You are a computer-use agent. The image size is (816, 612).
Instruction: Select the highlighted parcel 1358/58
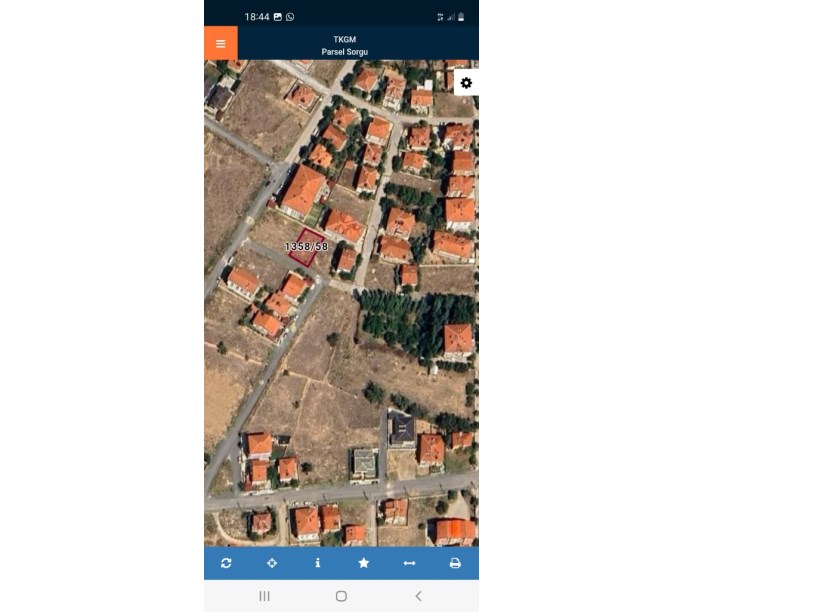[x=306, y=250]
